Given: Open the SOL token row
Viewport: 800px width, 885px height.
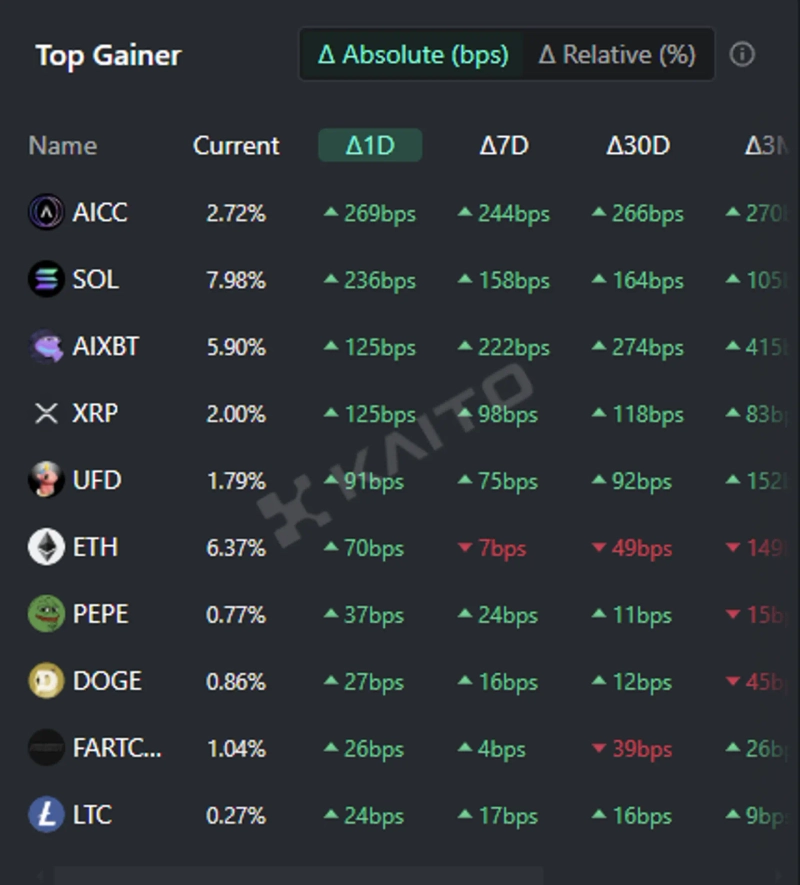Looking at the screenshot, I should coord(95,279).
